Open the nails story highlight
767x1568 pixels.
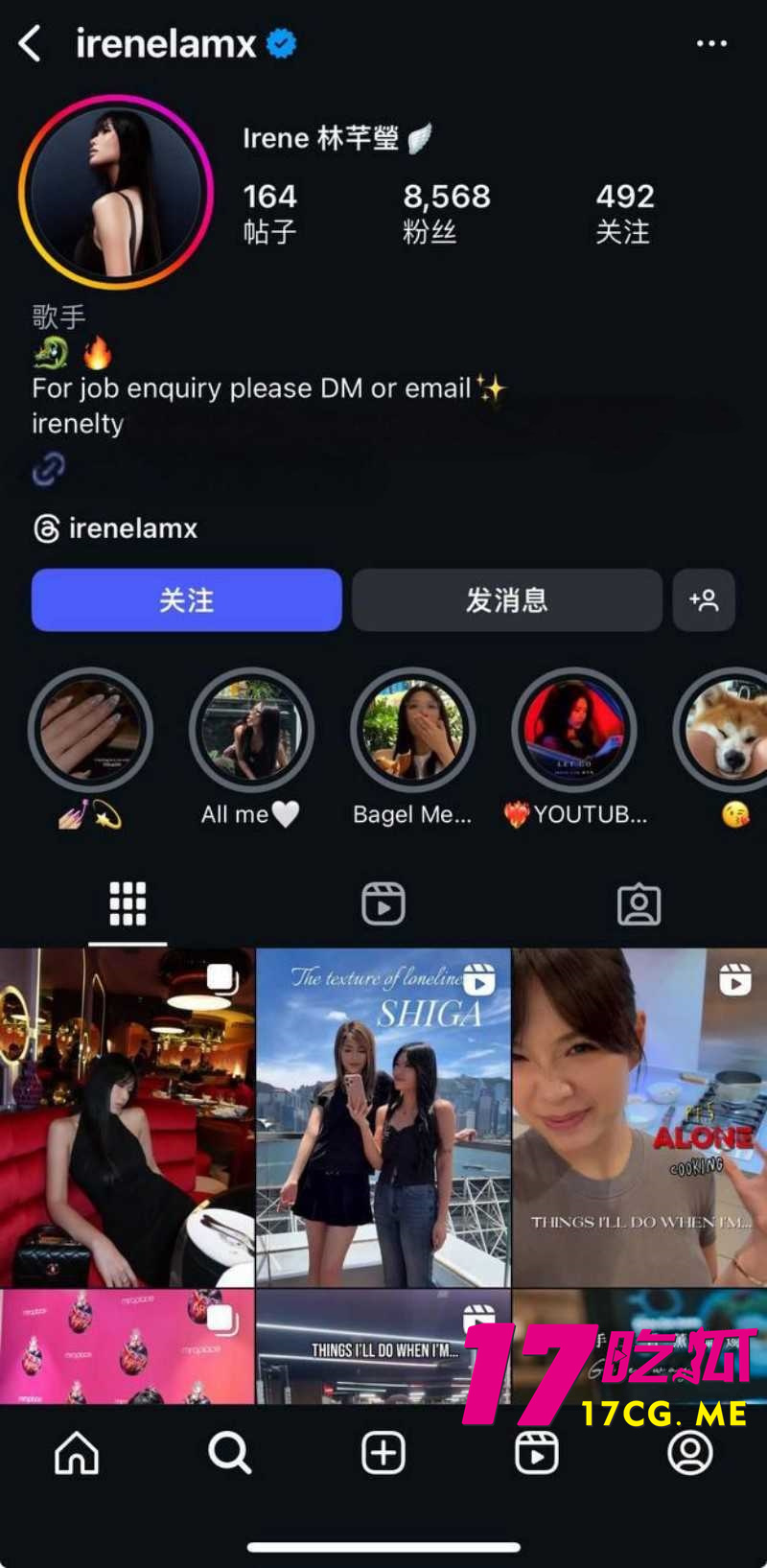pyautogui.click(x=90, y=730)
